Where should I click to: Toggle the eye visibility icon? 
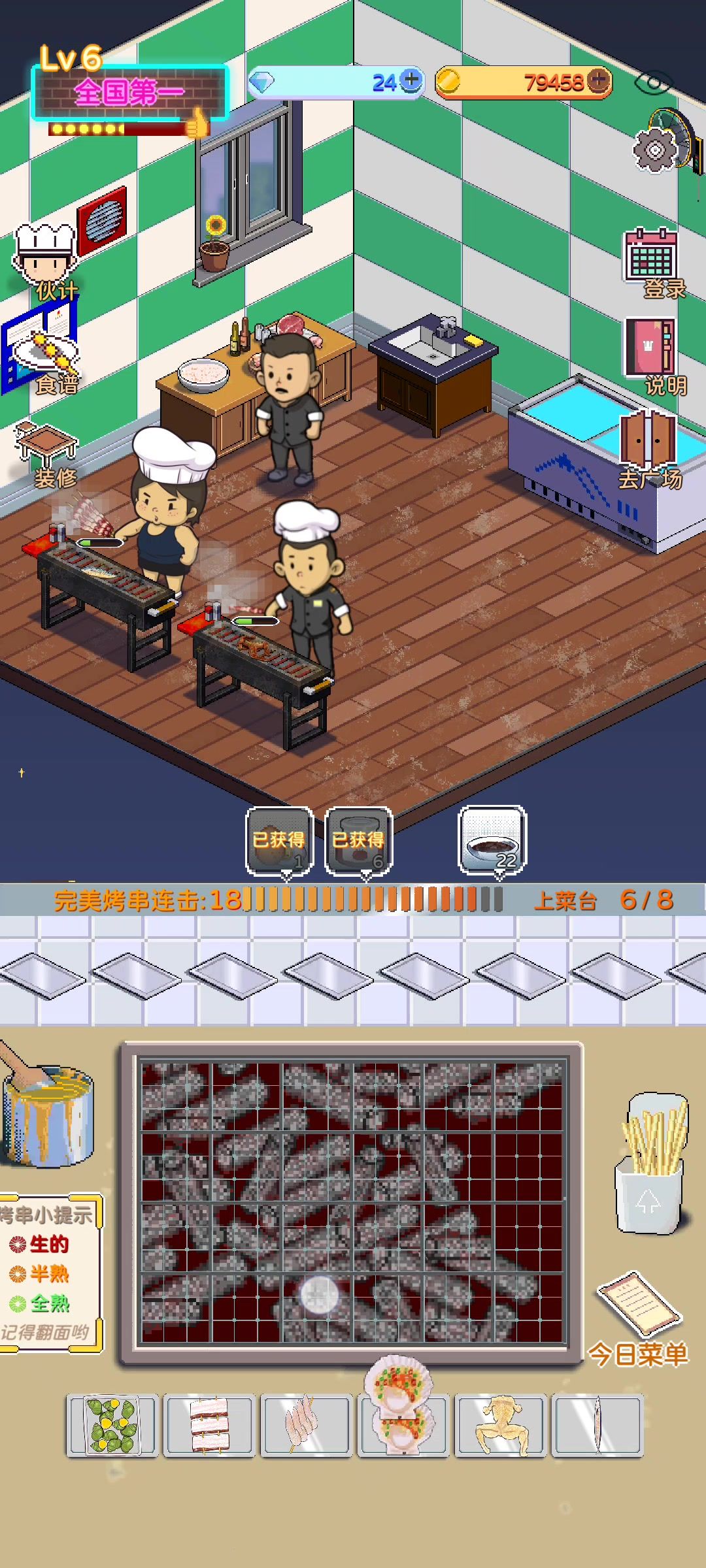point(652,82)
